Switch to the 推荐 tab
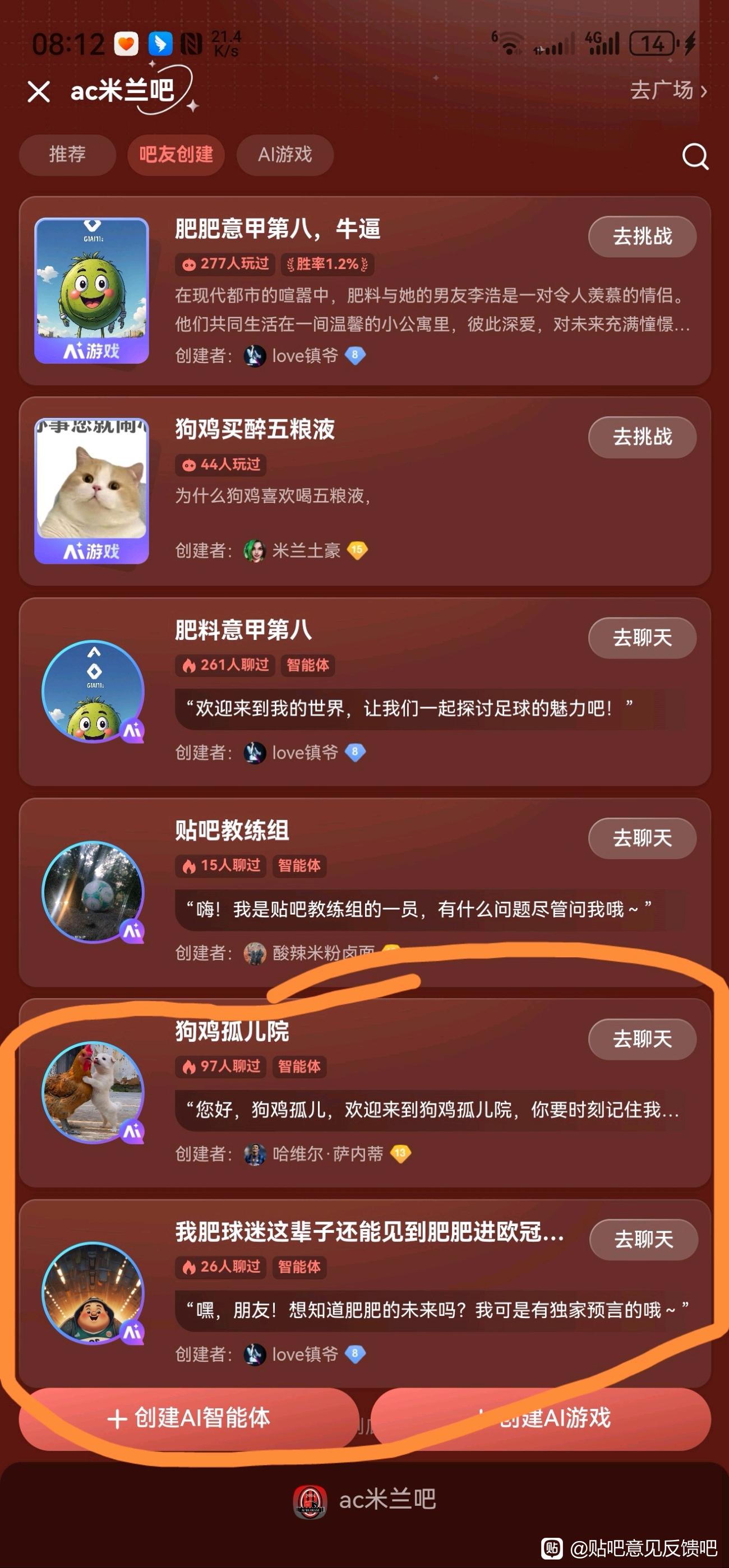 tap(67, 155)
